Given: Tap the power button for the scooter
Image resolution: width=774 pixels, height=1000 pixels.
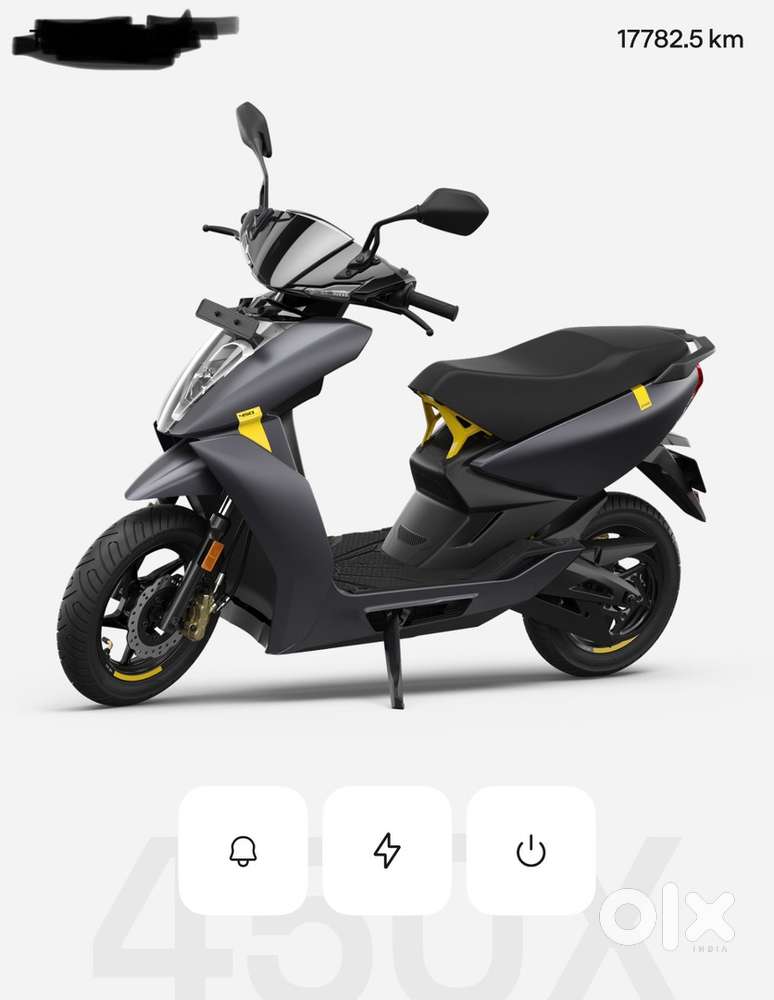Looking at the screenshot, I should point(531,851).
